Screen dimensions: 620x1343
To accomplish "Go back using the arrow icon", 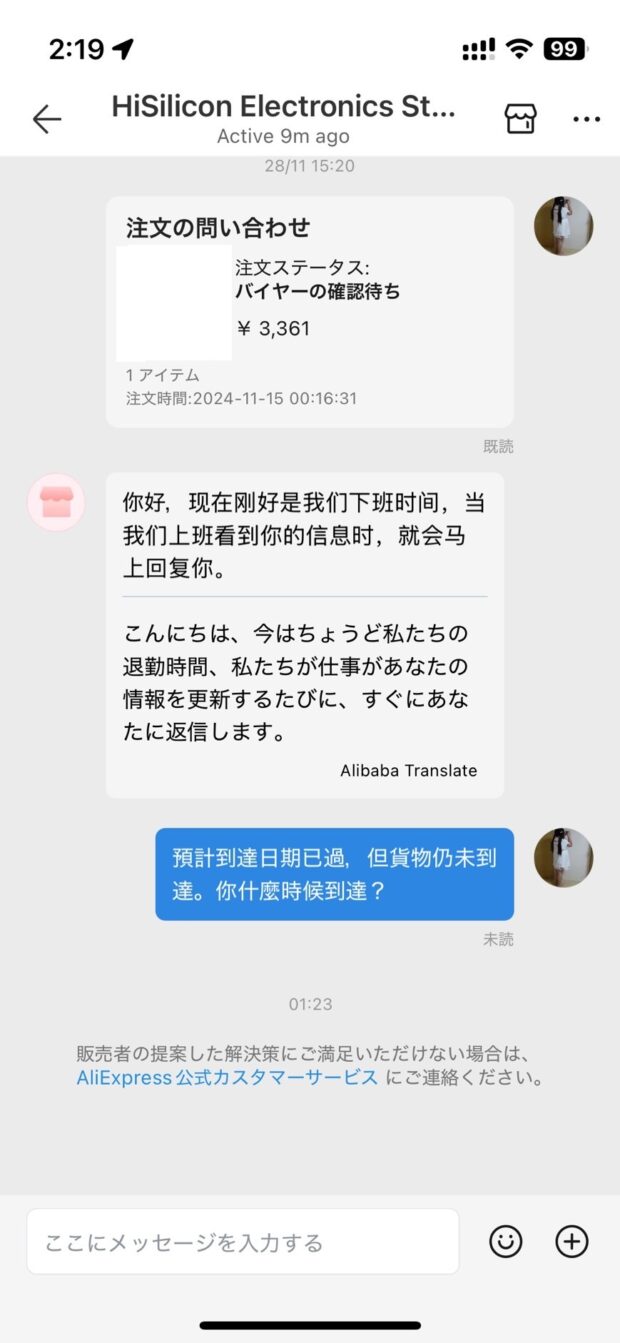I will (46, 119).
